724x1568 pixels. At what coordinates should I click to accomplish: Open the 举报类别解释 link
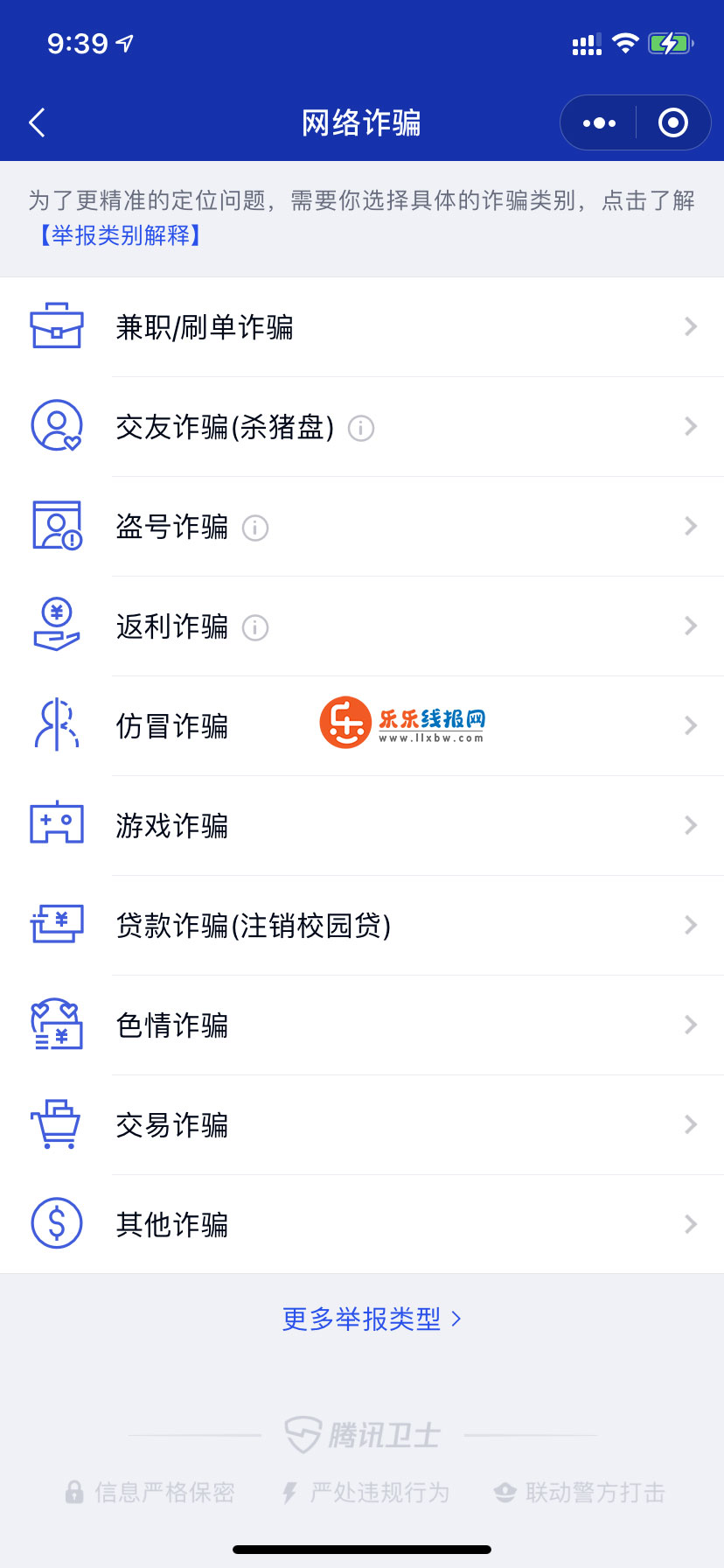(x=121, y=235)
